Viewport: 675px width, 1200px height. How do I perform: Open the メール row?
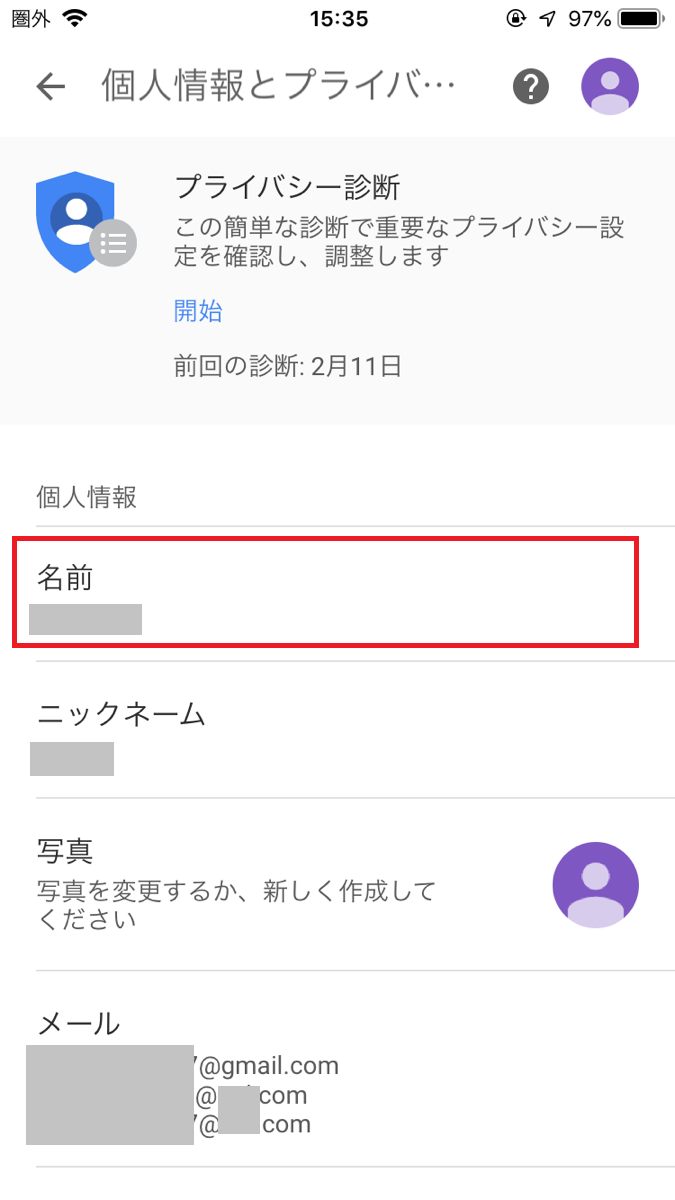tap(337, 1068)
